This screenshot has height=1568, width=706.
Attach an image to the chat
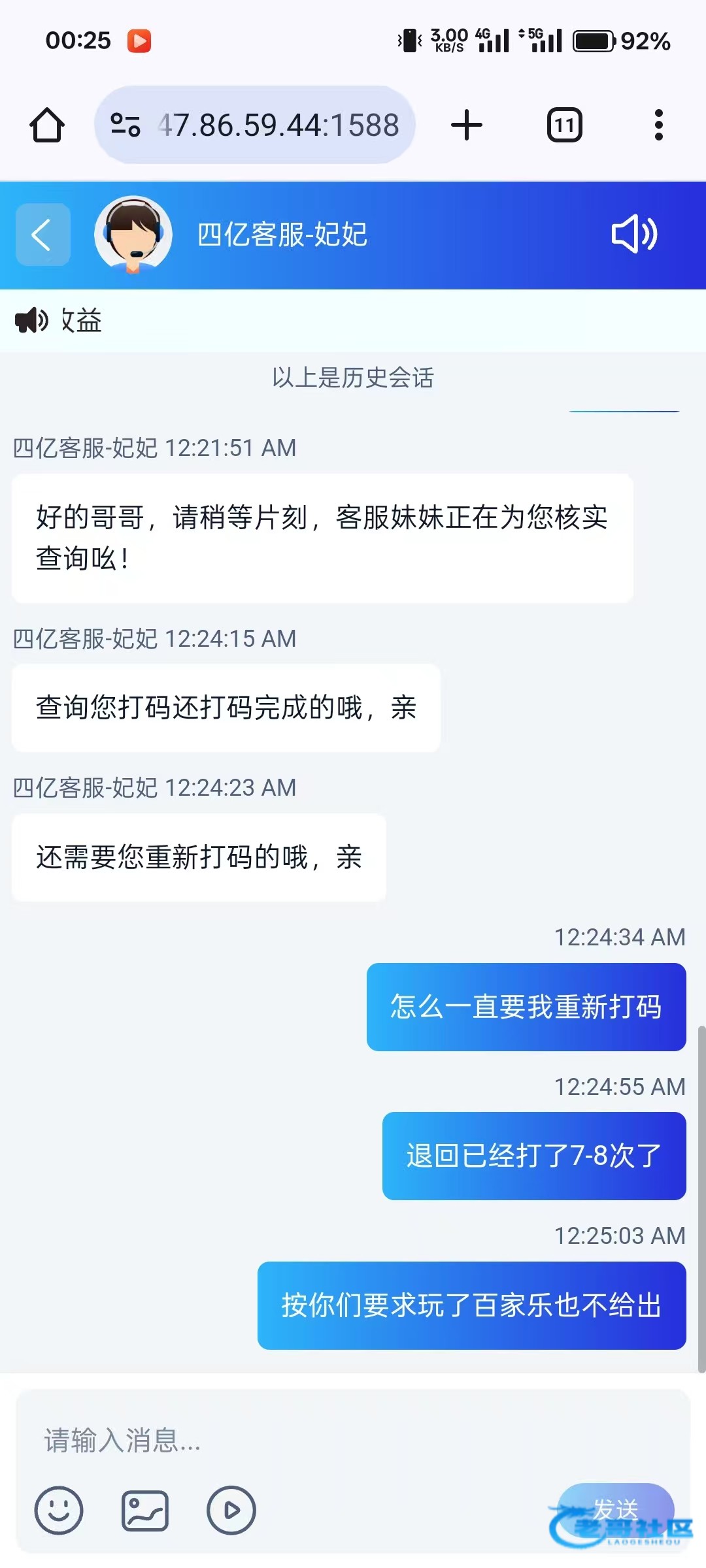pyautogui.click(x=145, y=1511)
